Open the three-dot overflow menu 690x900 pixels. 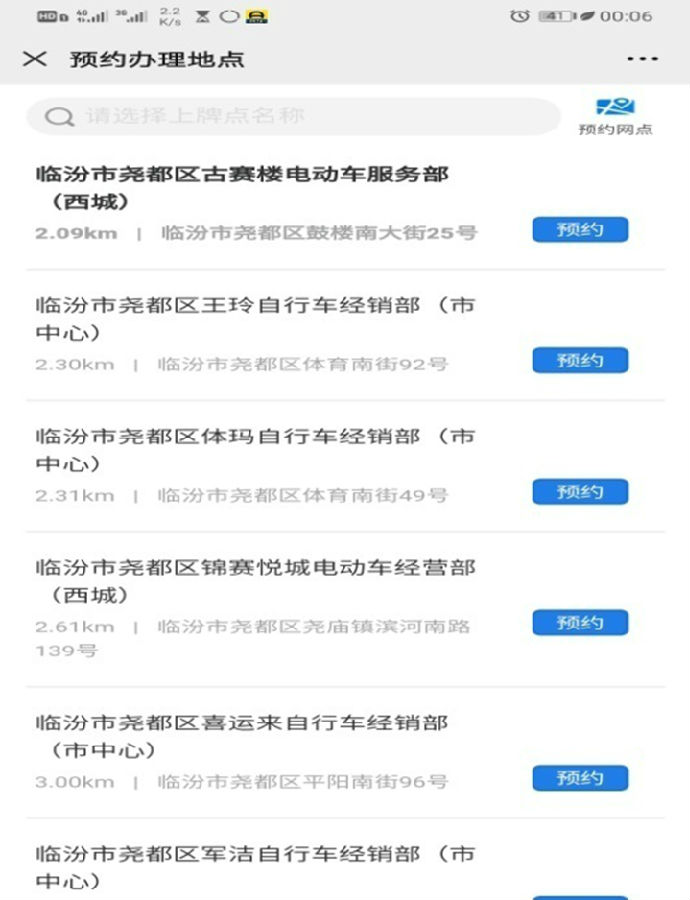click(642, 59)
